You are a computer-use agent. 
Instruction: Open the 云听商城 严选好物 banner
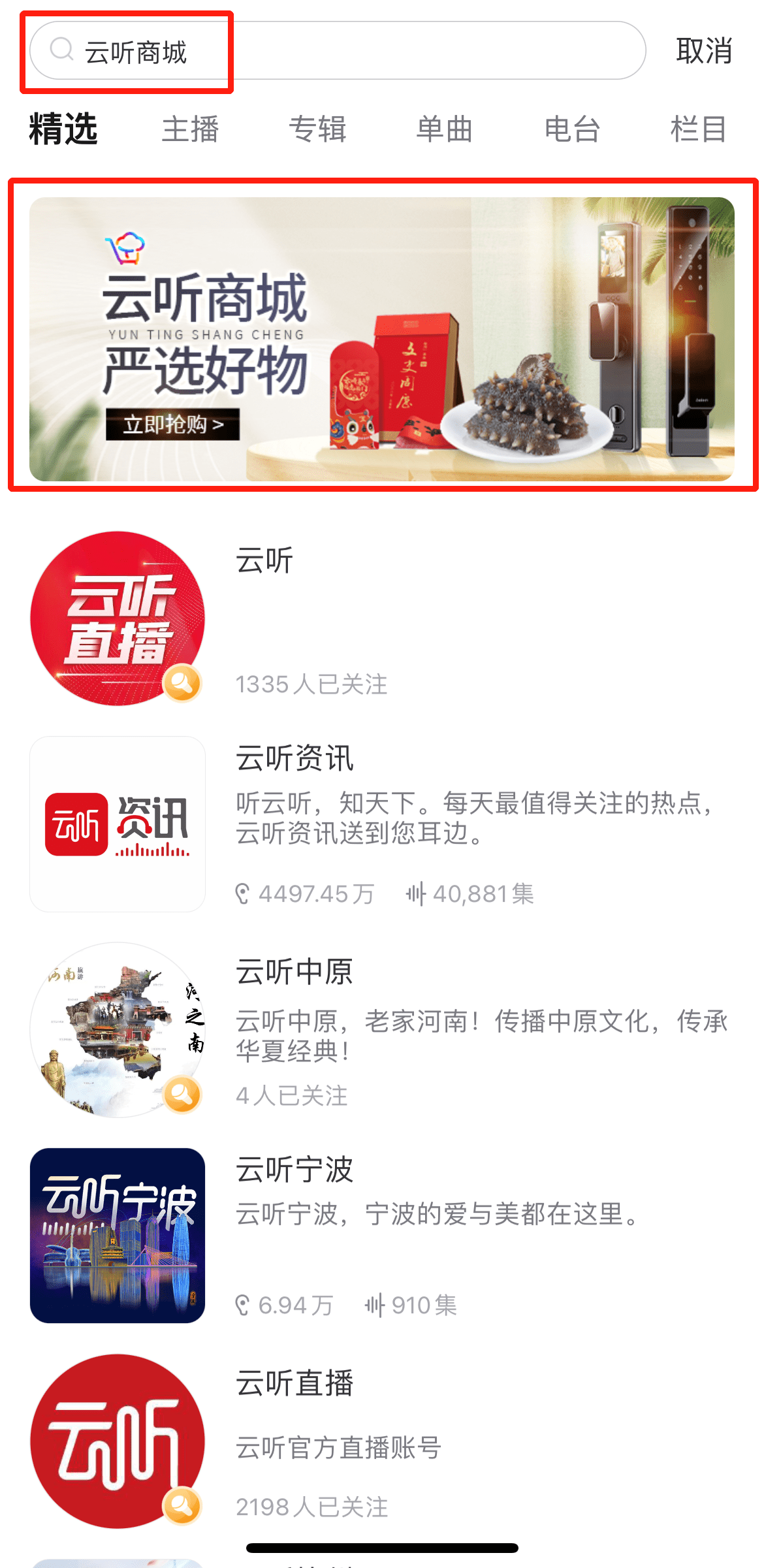382,339
